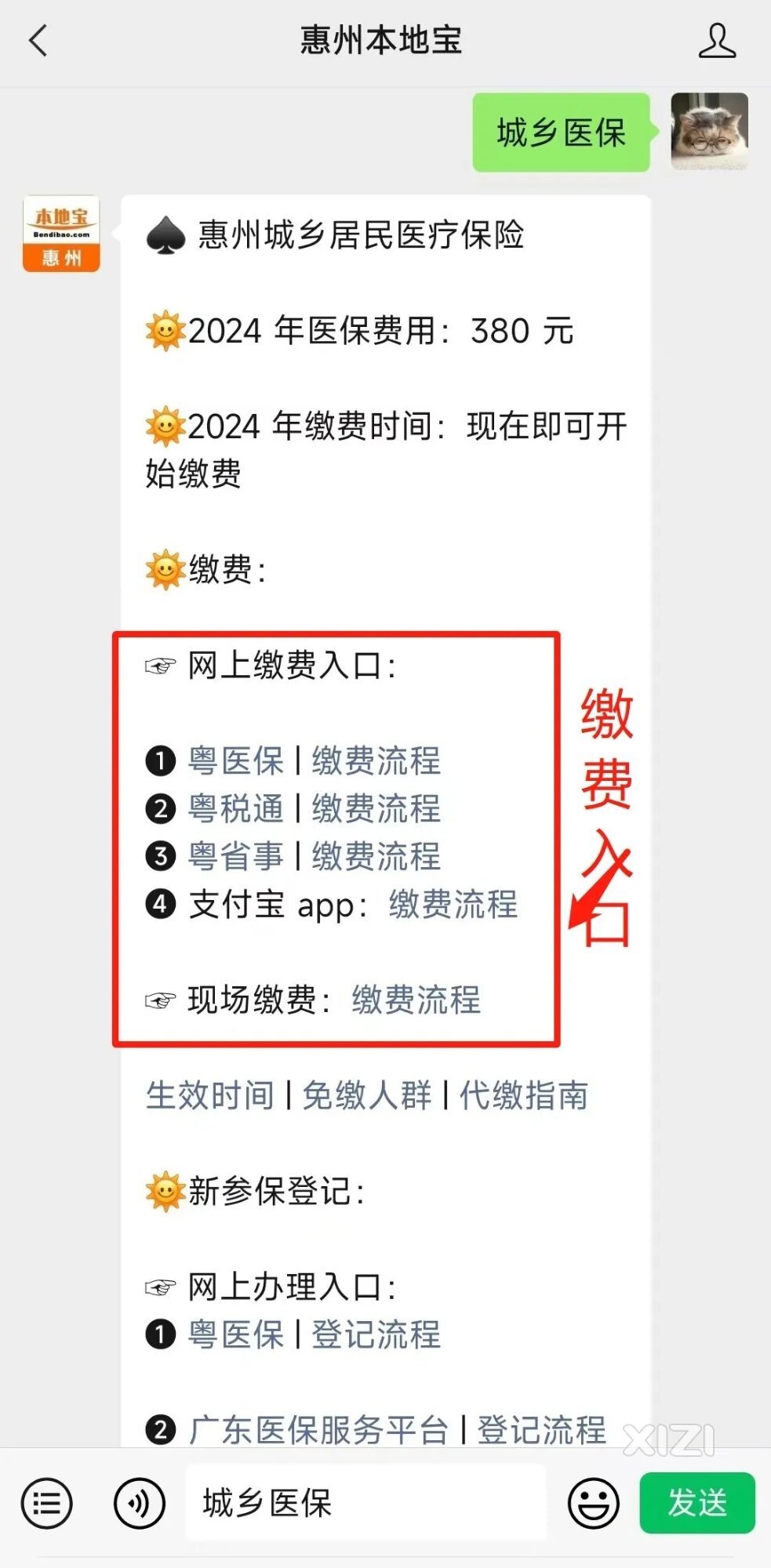Open the 生效时间 link
This screenshot has width=771, height=1568.
[210, 1096]
